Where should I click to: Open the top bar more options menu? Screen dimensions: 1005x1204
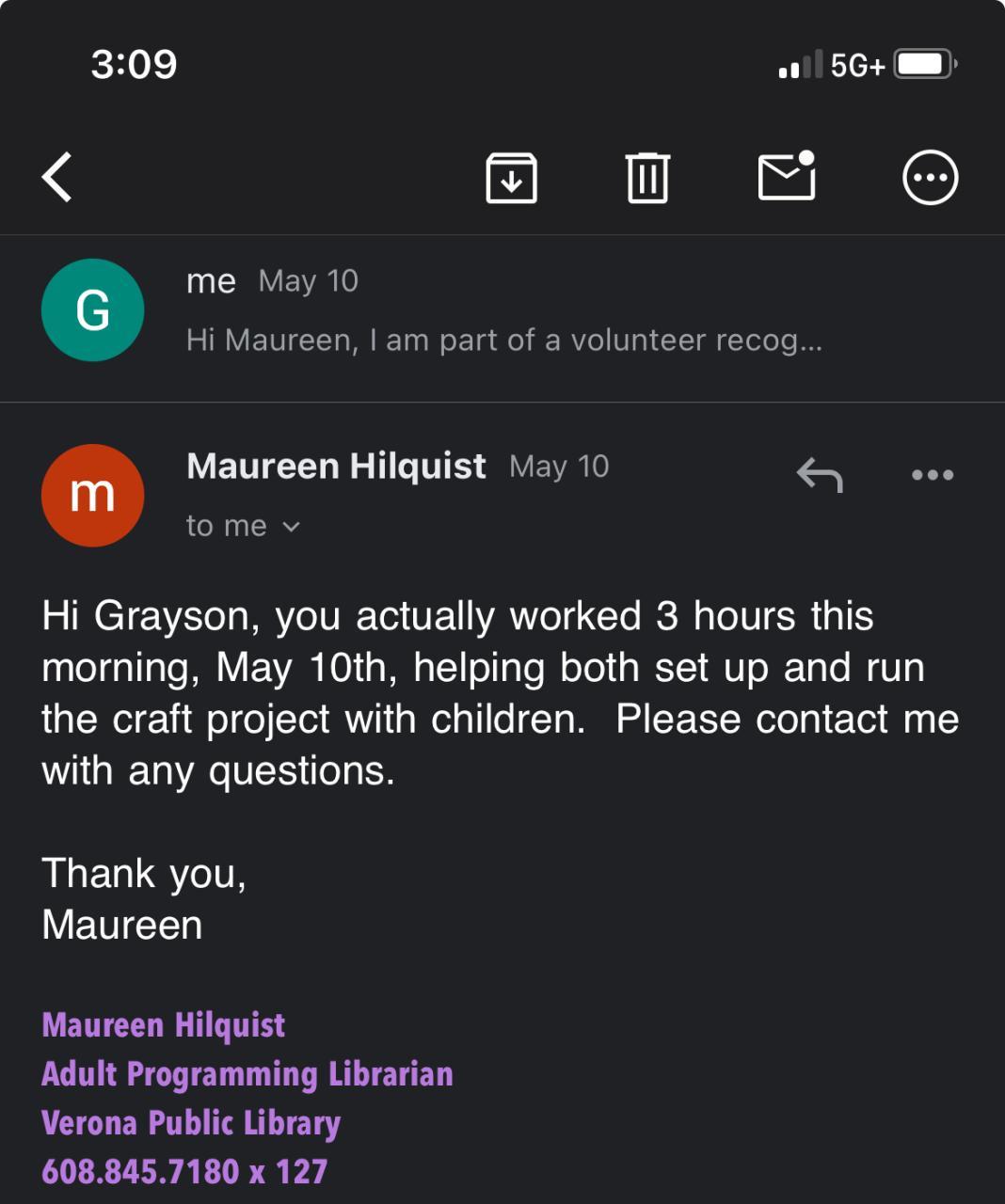(930, 177)
